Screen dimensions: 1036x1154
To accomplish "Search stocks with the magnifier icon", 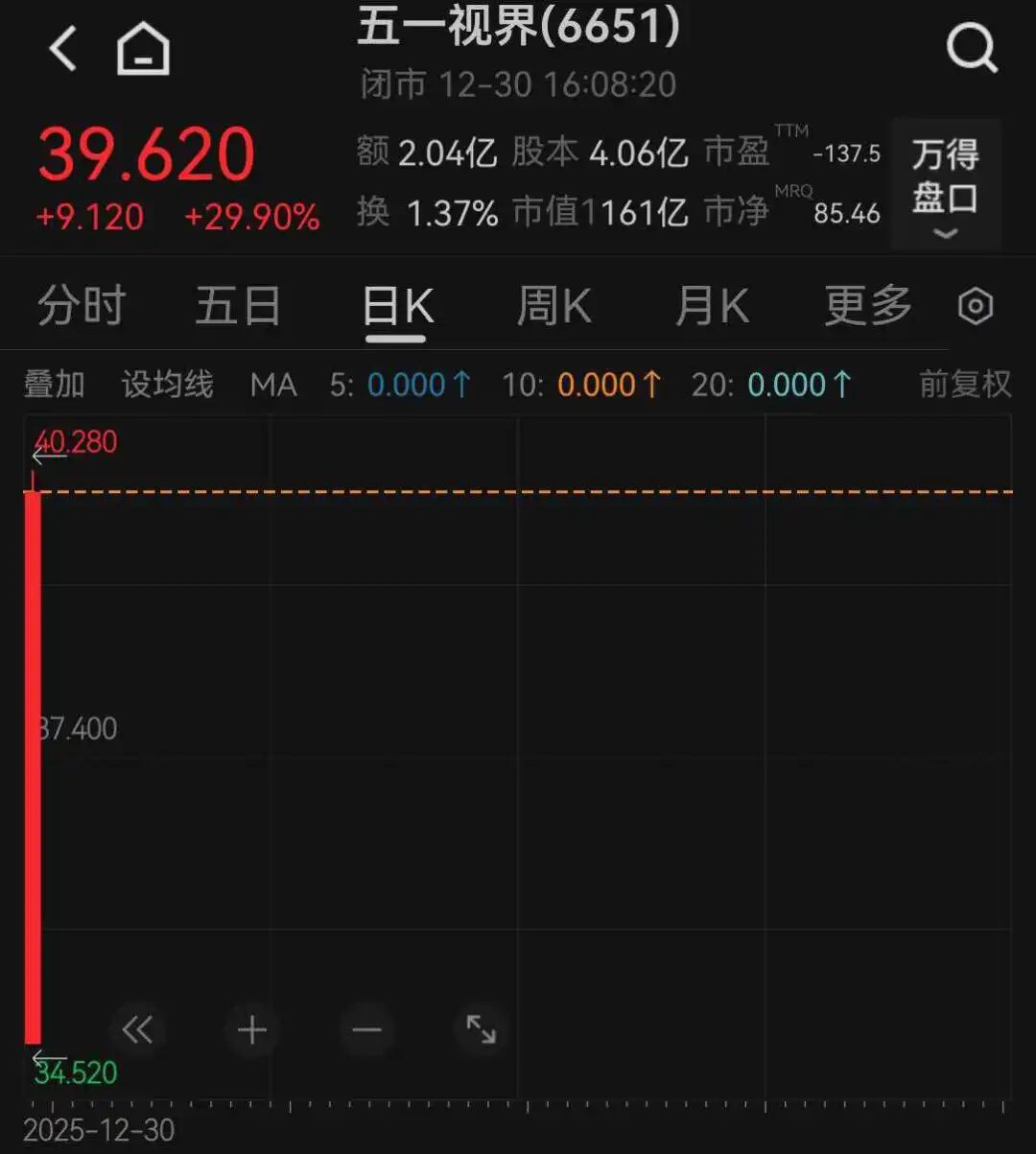I will point(971,47).
